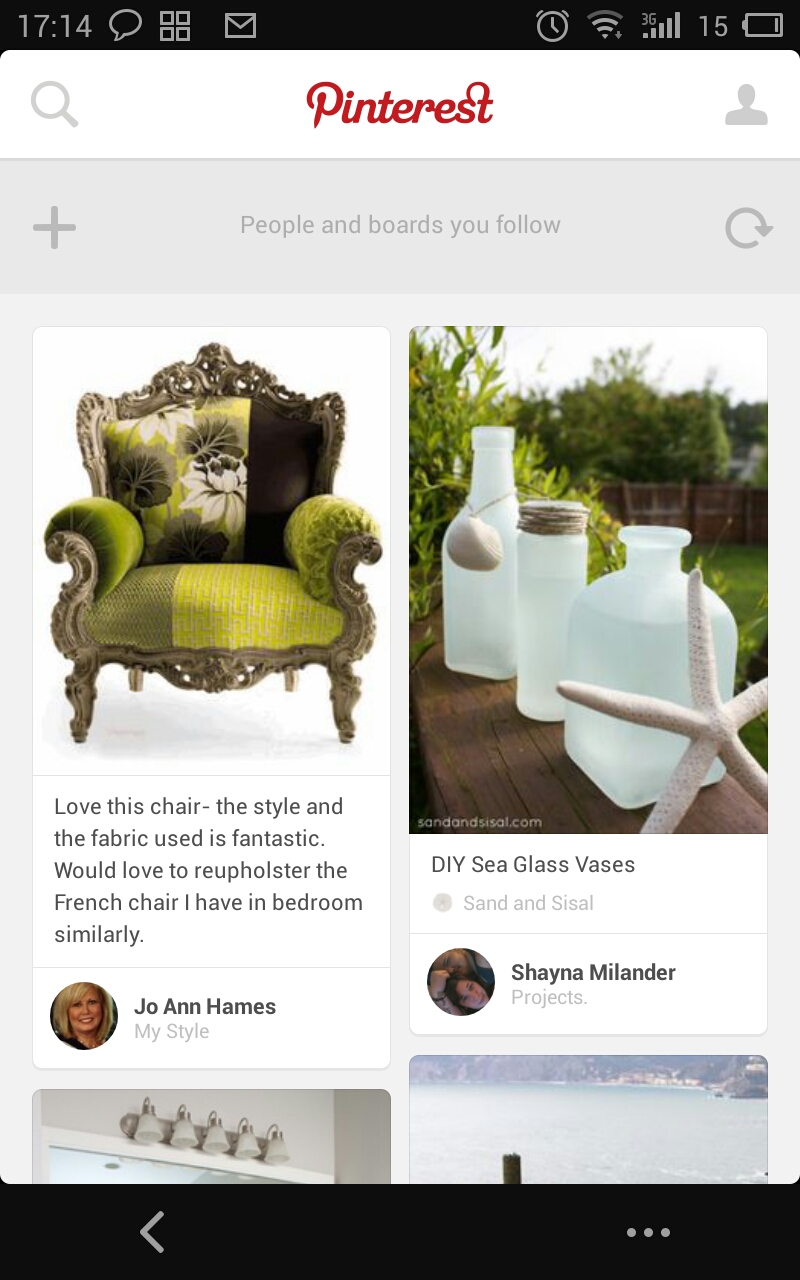Viewport: 800px width, 1280px height.
Task: Open the three-dot overflow menu
Action: (648, 1232)
